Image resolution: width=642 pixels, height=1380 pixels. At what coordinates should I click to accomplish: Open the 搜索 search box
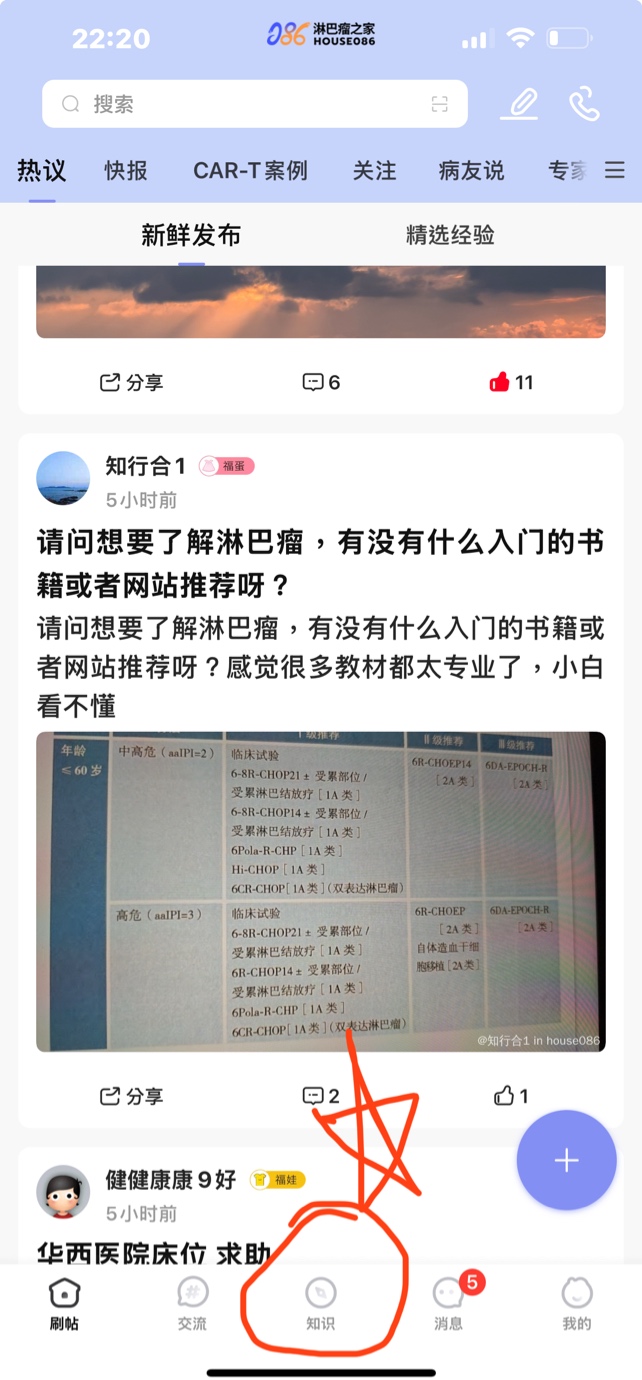point(250,104)
